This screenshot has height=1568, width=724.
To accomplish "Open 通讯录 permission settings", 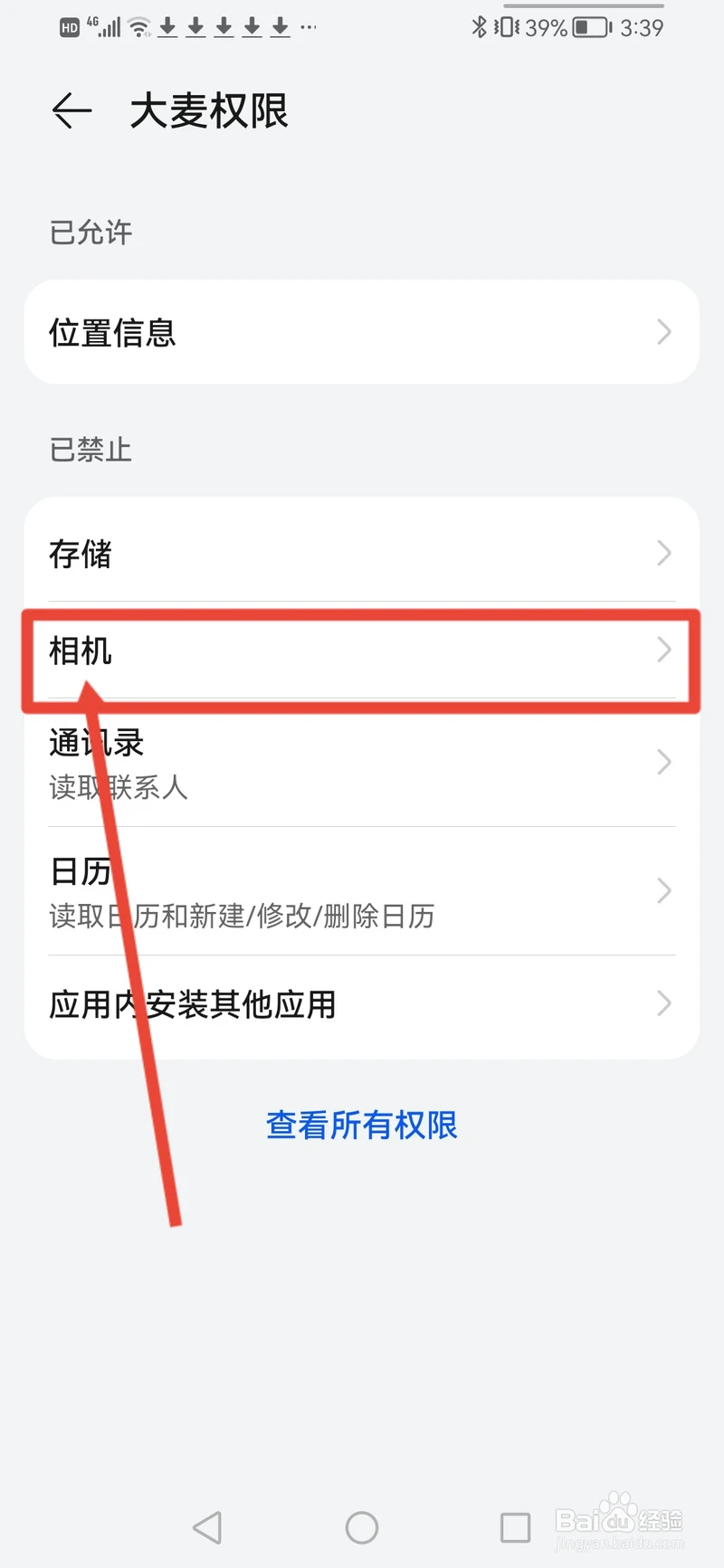I will point(362,763).
